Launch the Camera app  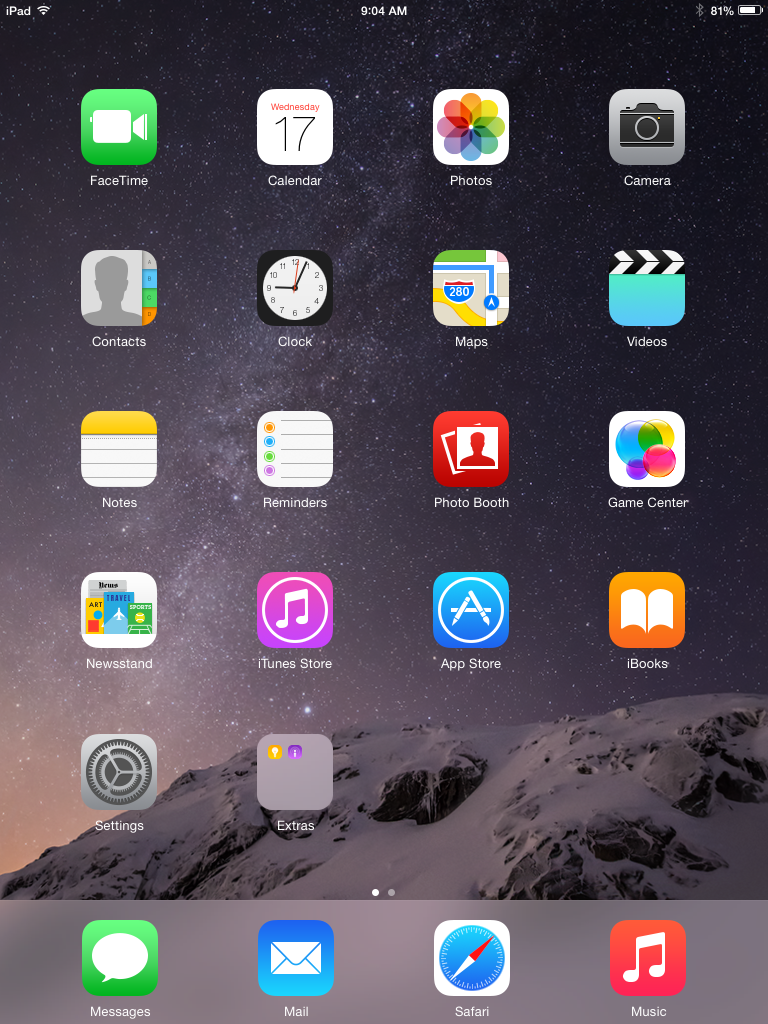point(647,127)
